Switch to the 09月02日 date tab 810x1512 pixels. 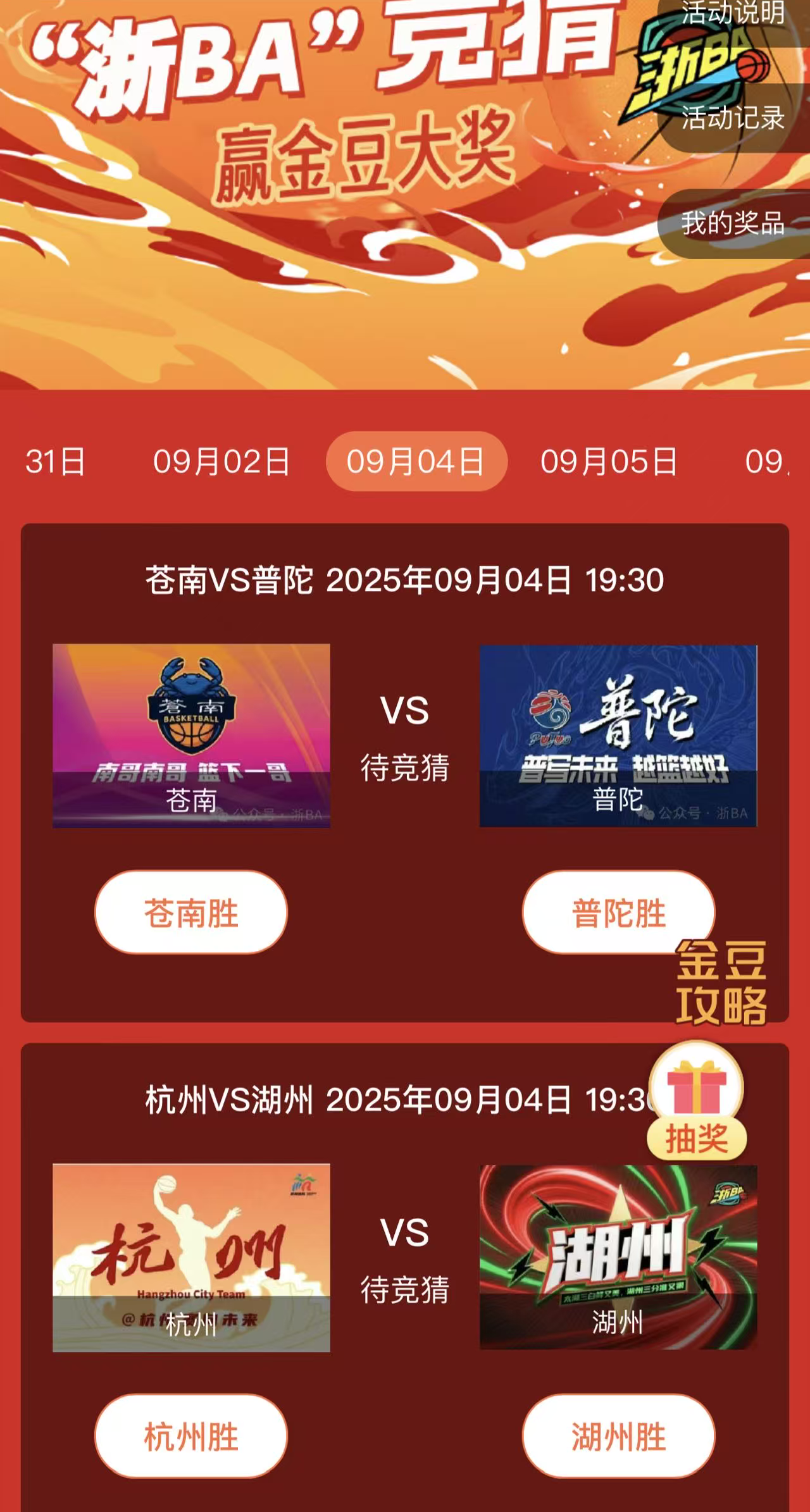(221, 461)
